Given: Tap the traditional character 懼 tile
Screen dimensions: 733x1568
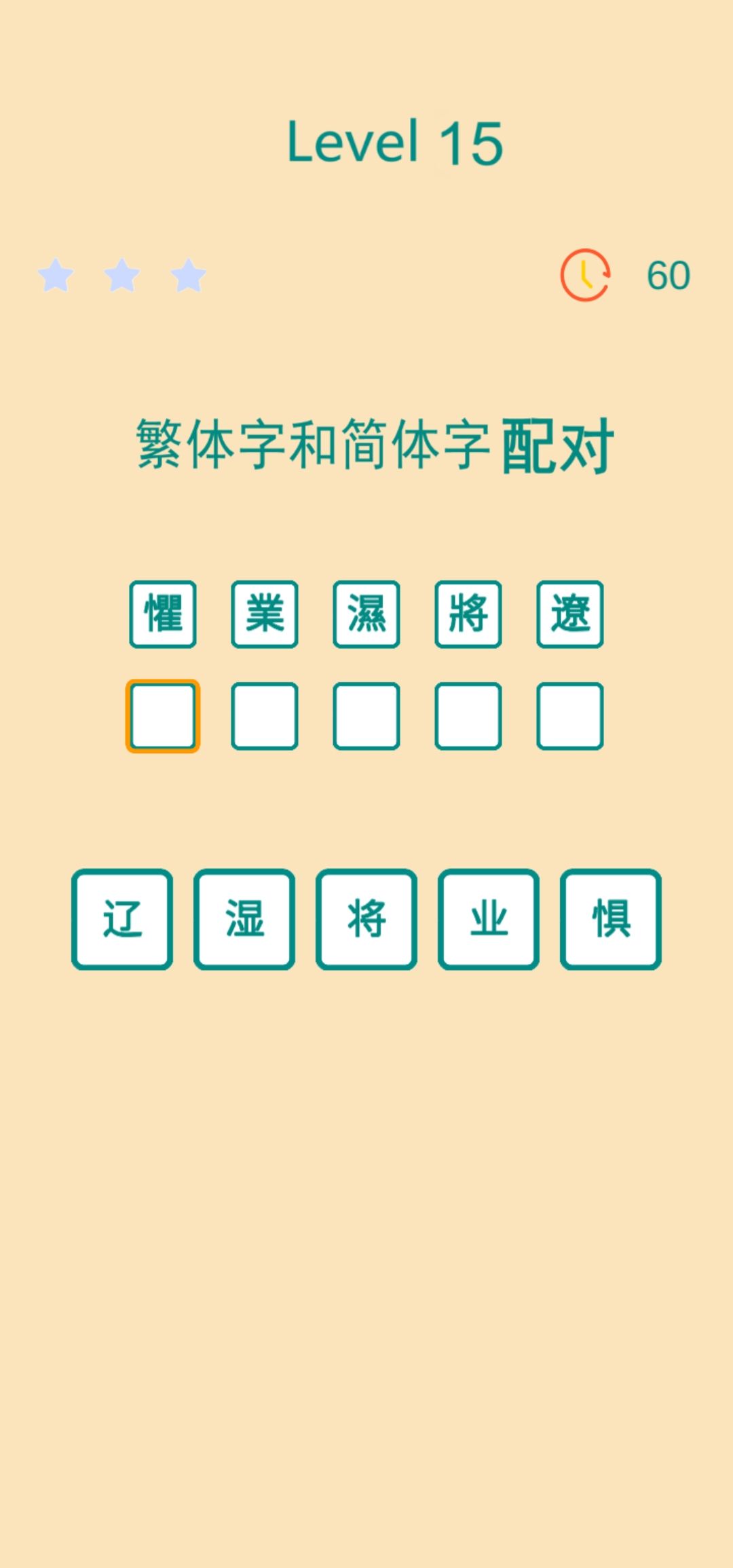Looking at the screenshot, I should pos(162,614).
